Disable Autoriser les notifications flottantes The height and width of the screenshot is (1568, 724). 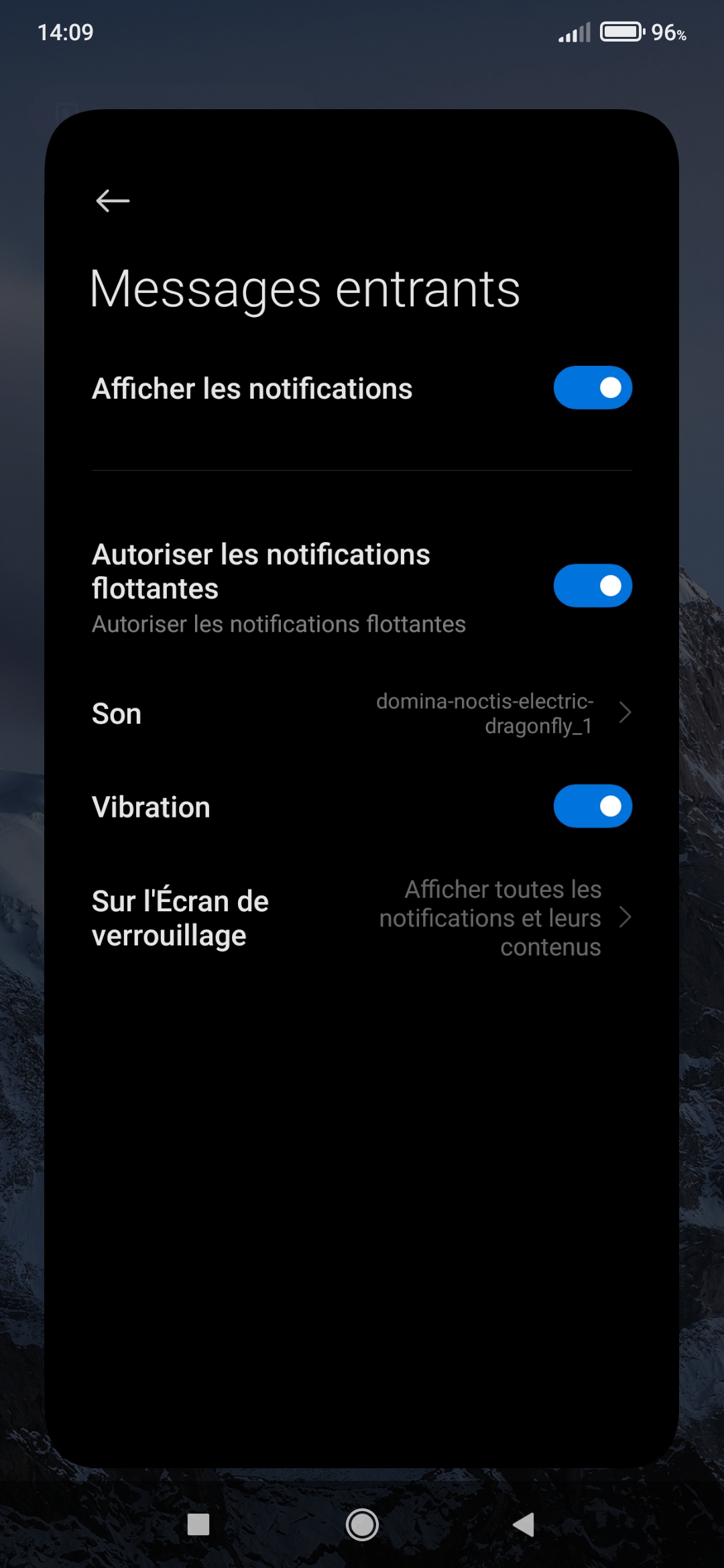(593, 586)
